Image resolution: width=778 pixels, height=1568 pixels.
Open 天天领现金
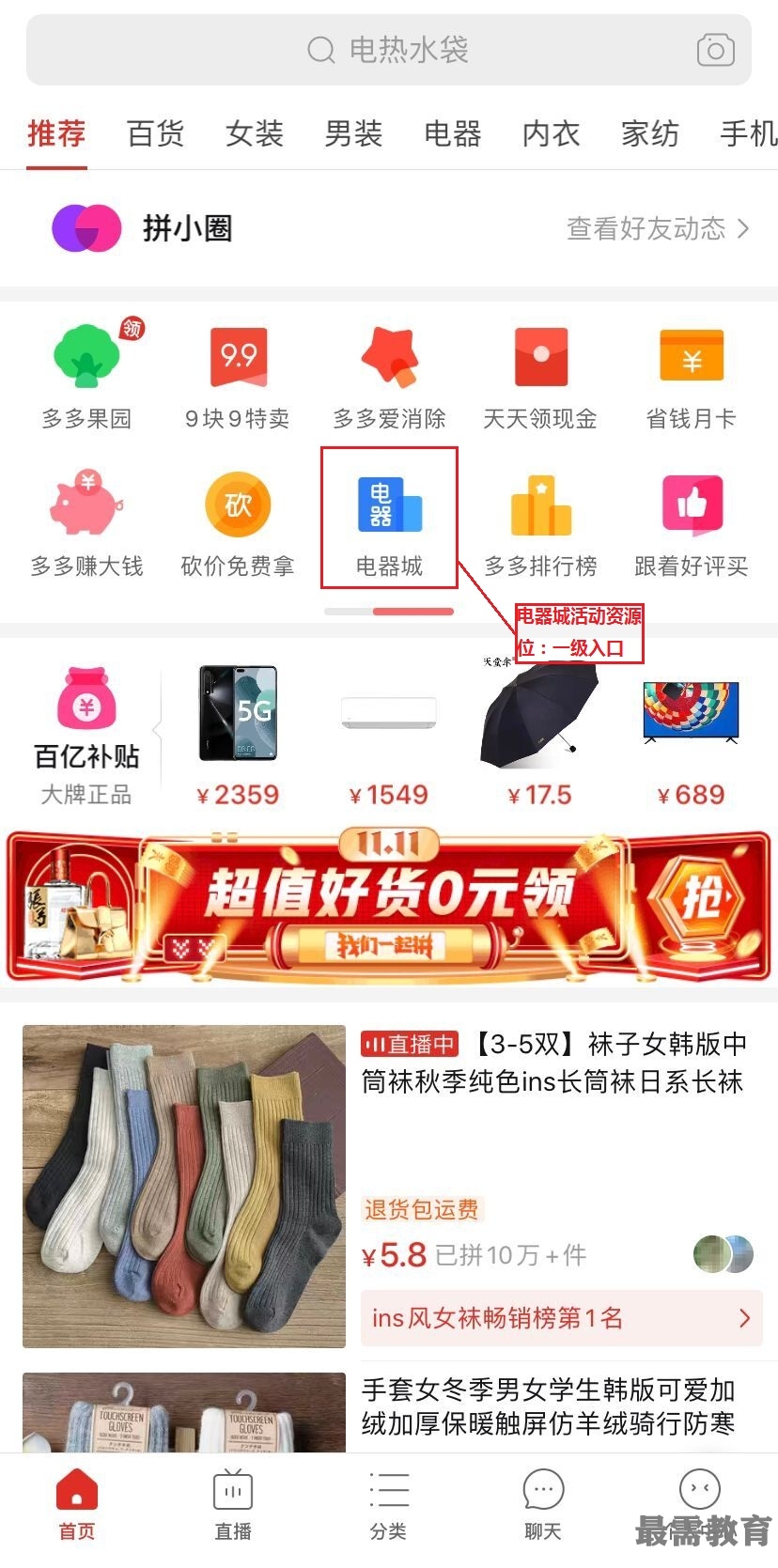pyautogui.click(x=540, y=378)
